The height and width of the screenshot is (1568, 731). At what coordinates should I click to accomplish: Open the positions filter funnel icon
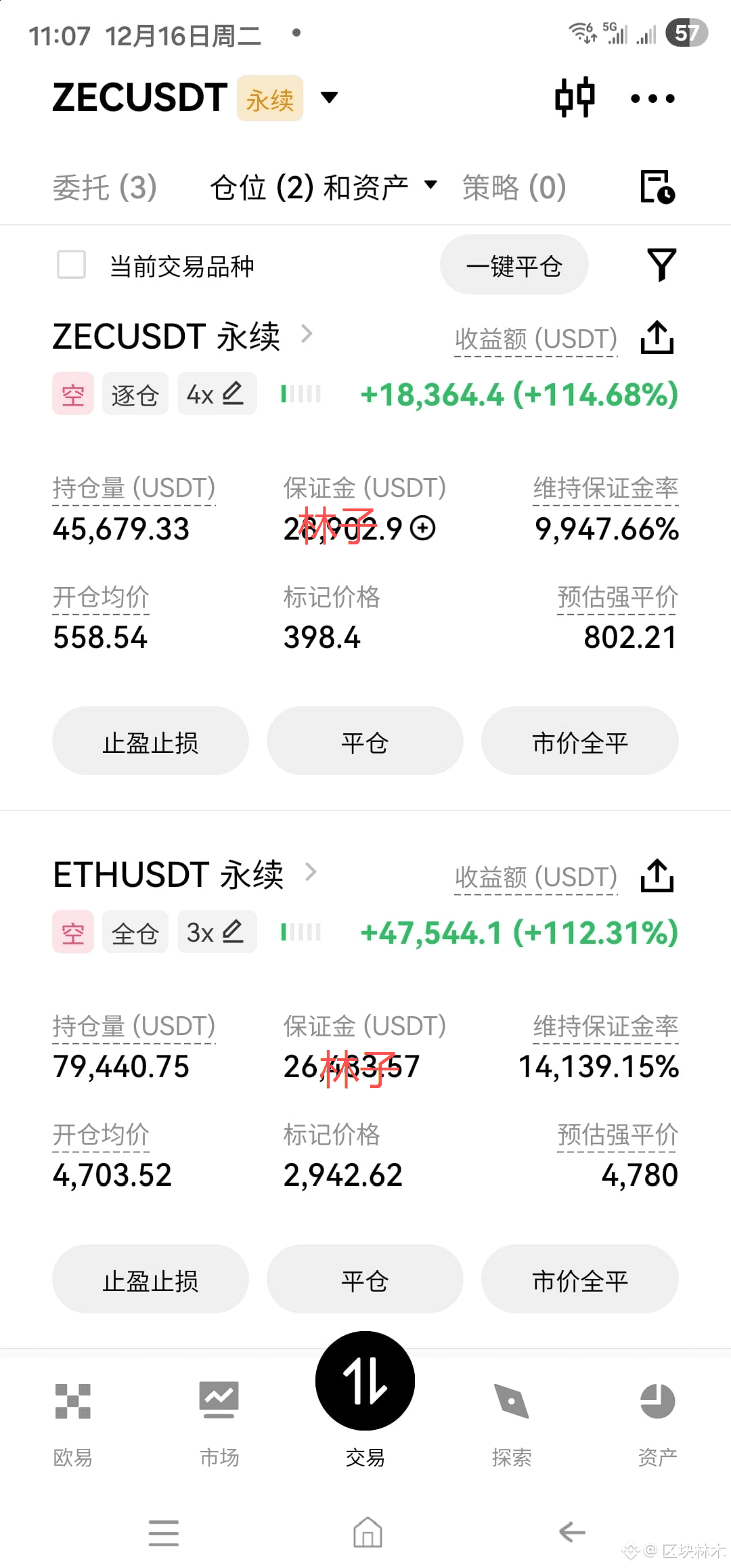point(661,265)
